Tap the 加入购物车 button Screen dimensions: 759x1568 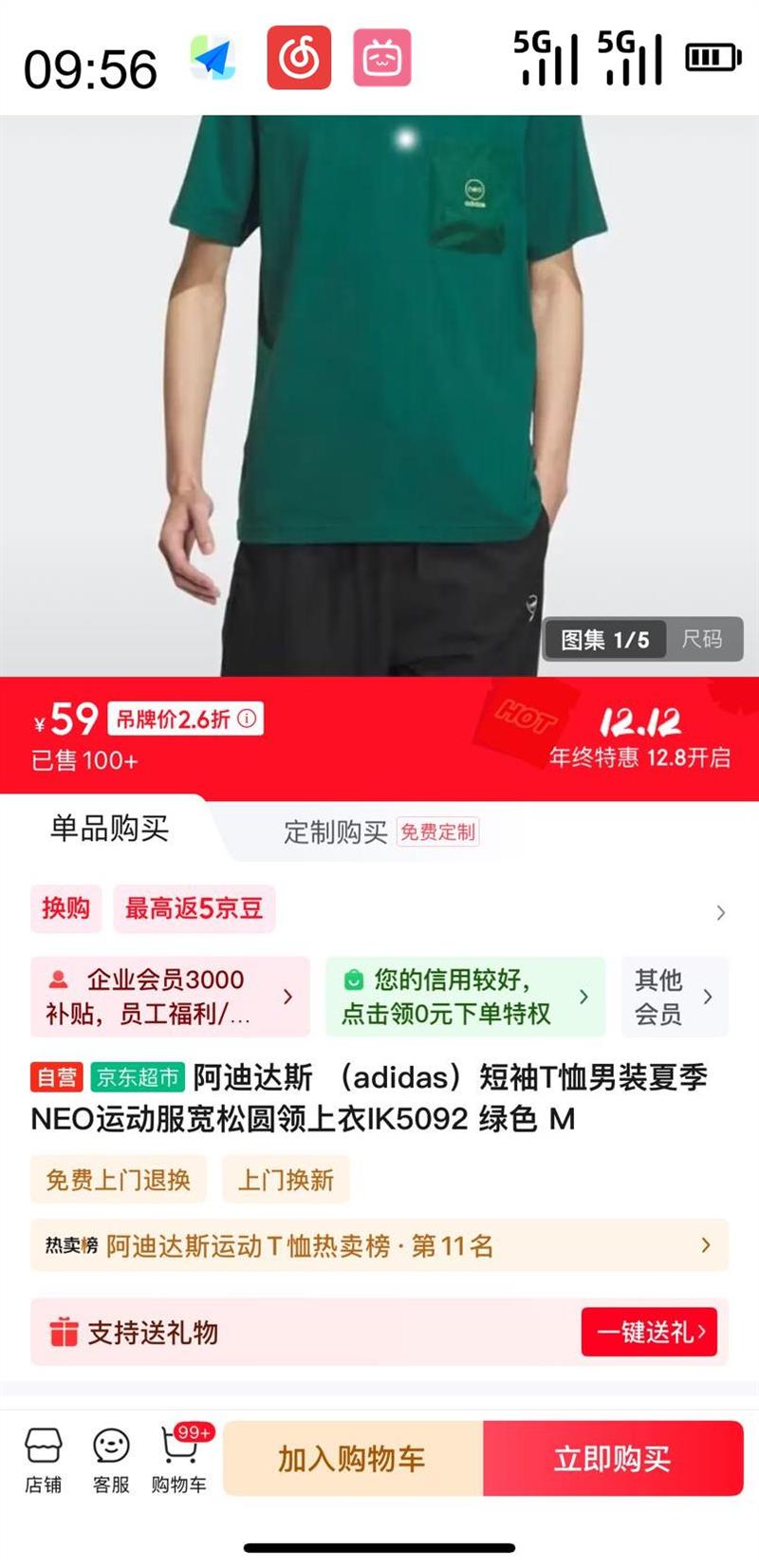pos(351,1459)
